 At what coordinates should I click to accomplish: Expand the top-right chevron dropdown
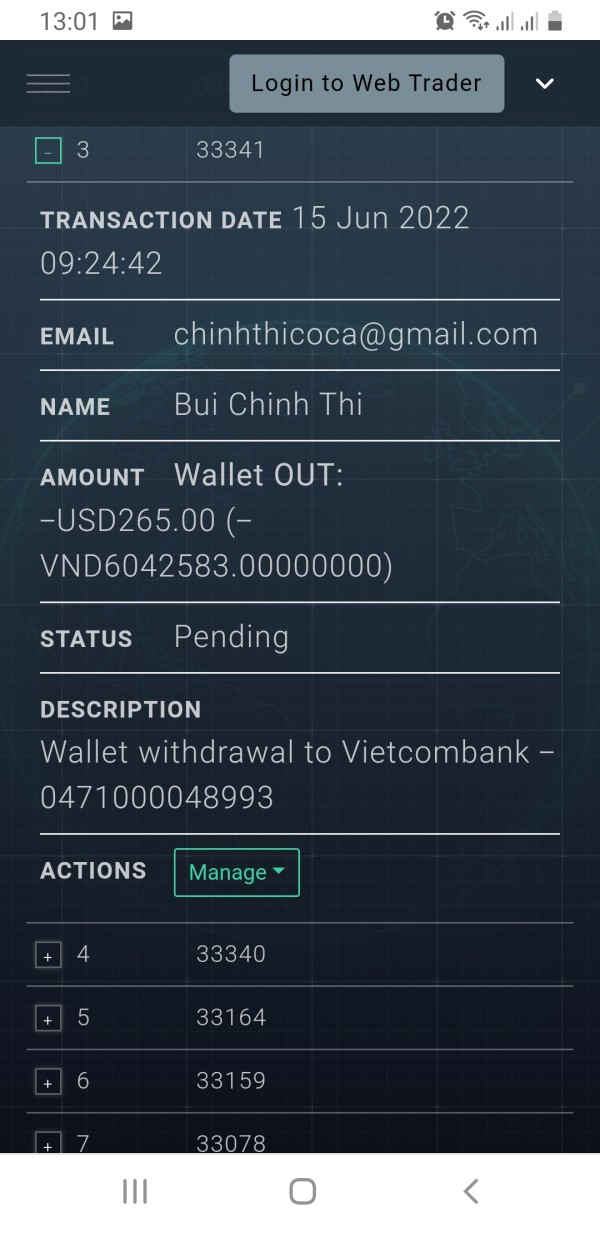click(x=544, y=84)
